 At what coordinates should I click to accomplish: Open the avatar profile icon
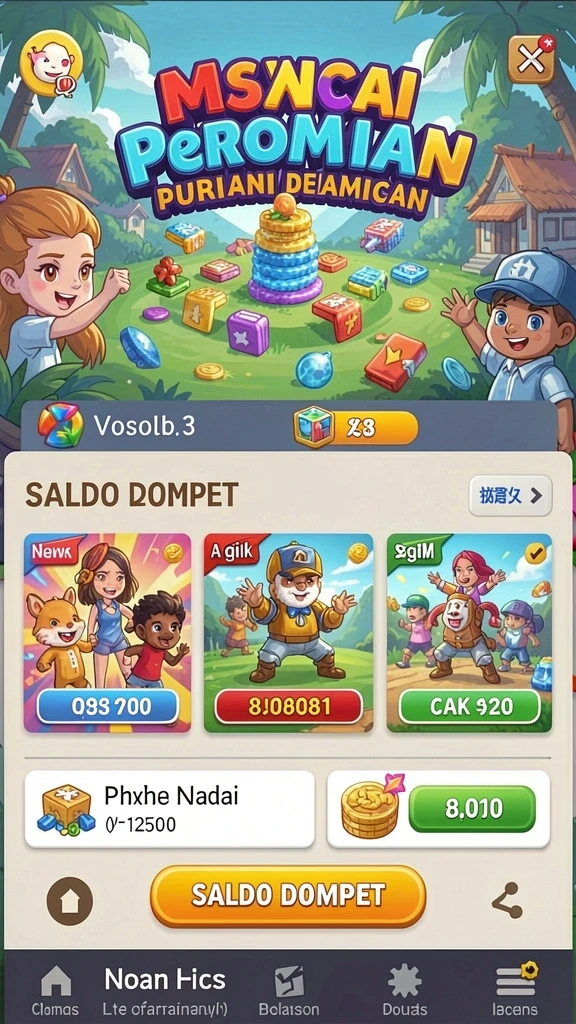click(x=51, y=63)
